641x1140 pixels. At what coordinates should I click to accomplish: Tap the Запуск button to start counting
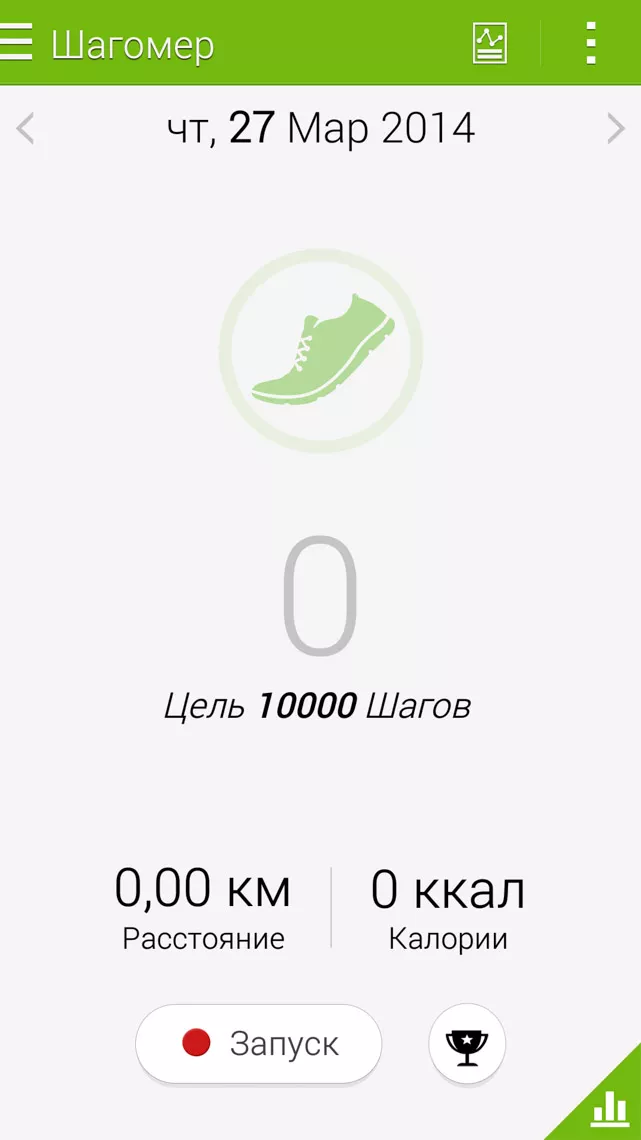click(x=259, y=1044)
